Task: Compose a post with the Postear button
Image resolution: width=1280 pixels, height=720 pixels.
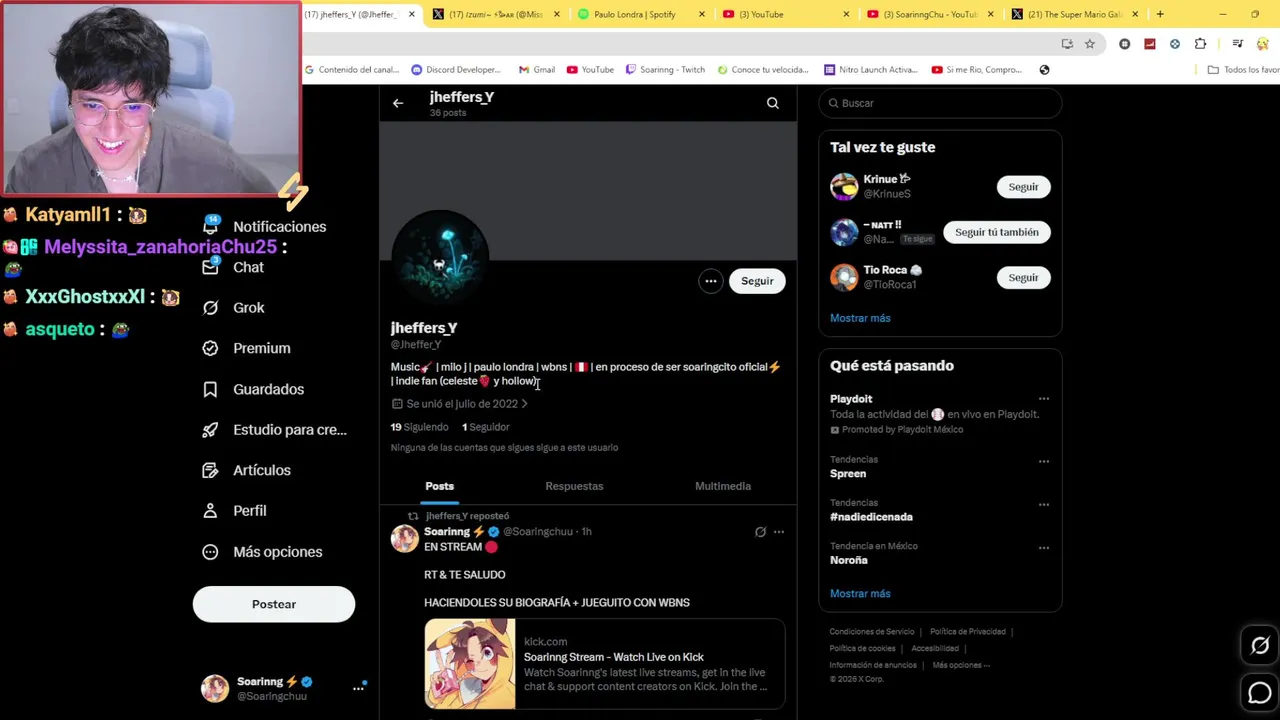Action: pos(273,604)
